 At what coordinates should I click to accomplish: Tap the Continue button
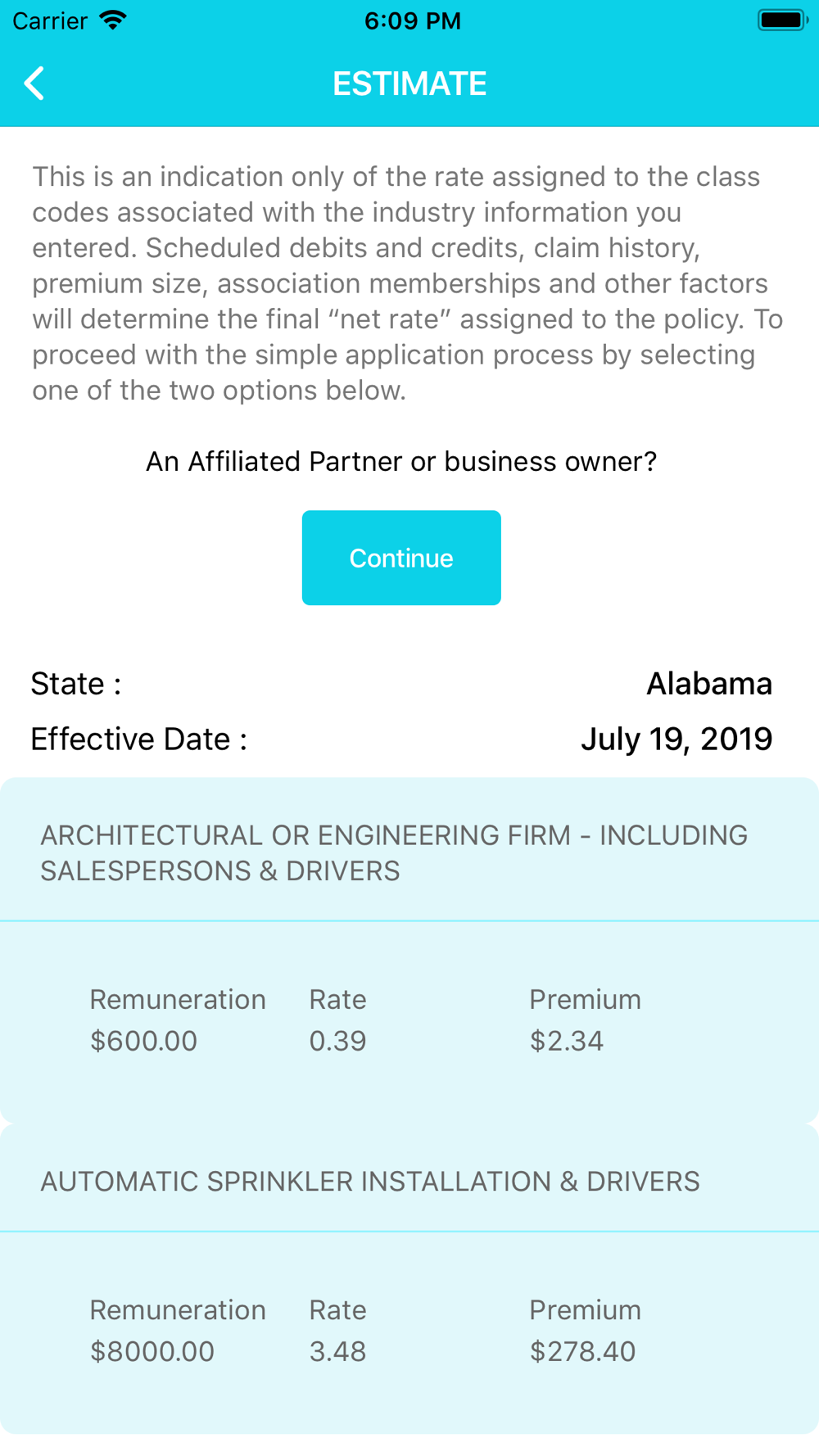click(x=401, y=558)
